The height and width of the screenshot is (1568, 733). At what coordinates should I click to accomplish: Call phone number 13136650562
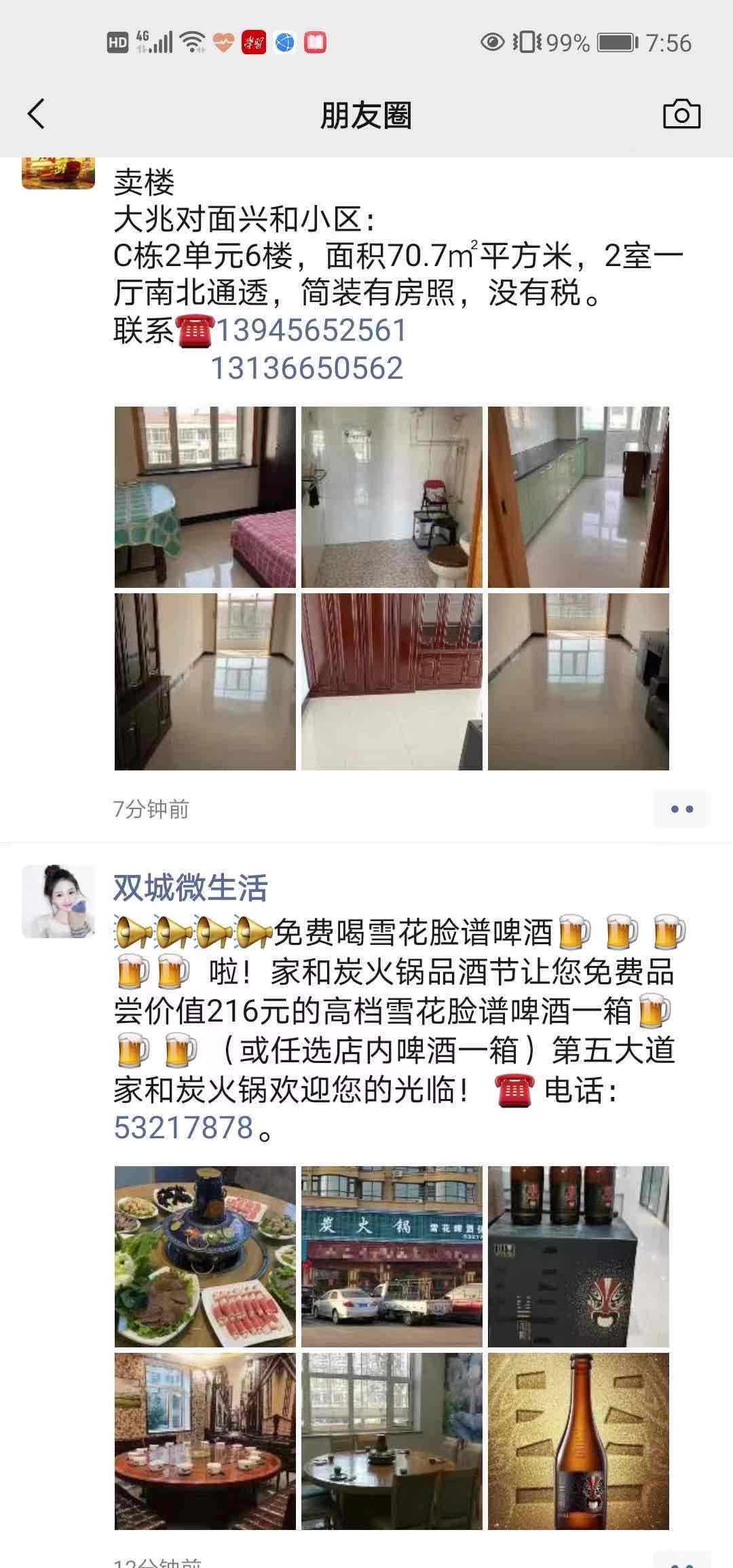307,369
